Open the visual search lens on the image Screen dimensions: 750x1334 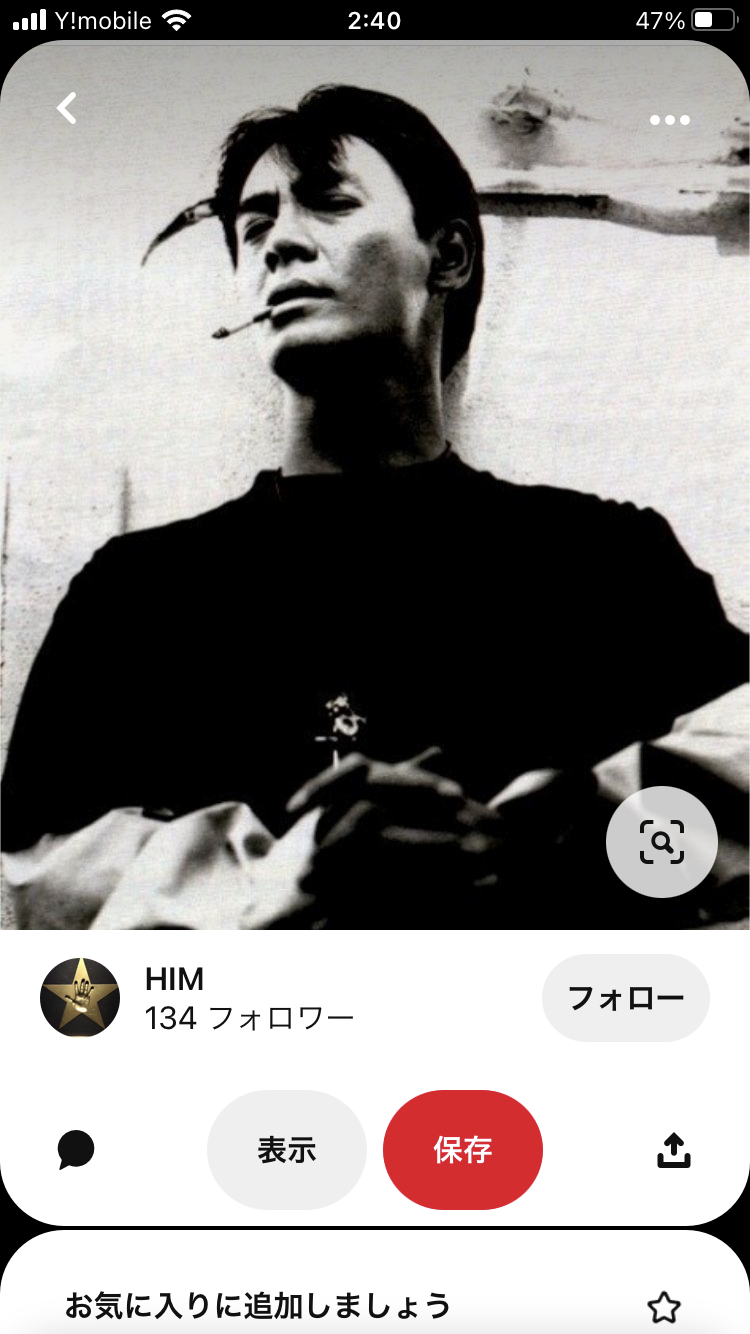click(x=661, y=842)
